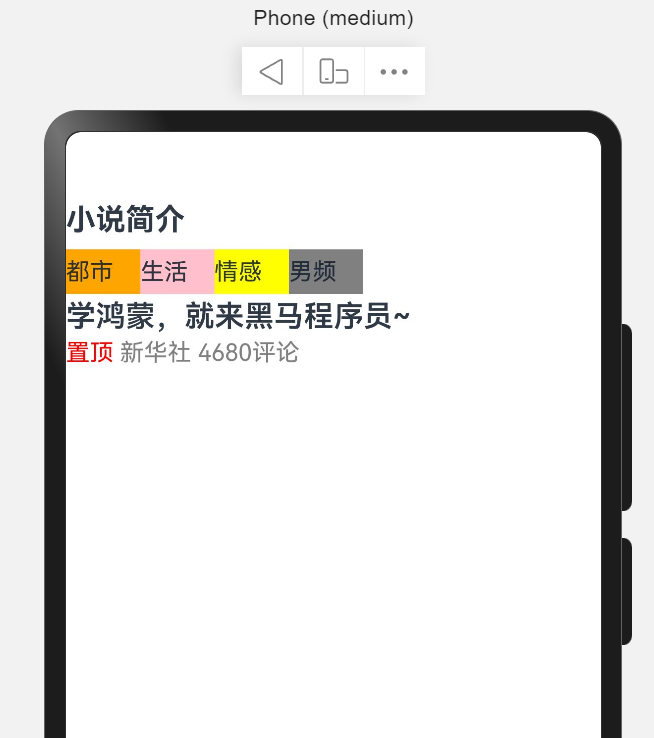Choose the 情感 tag
Image resolution: width=654 pixels, height=738 pixels.
coord(251,271)
